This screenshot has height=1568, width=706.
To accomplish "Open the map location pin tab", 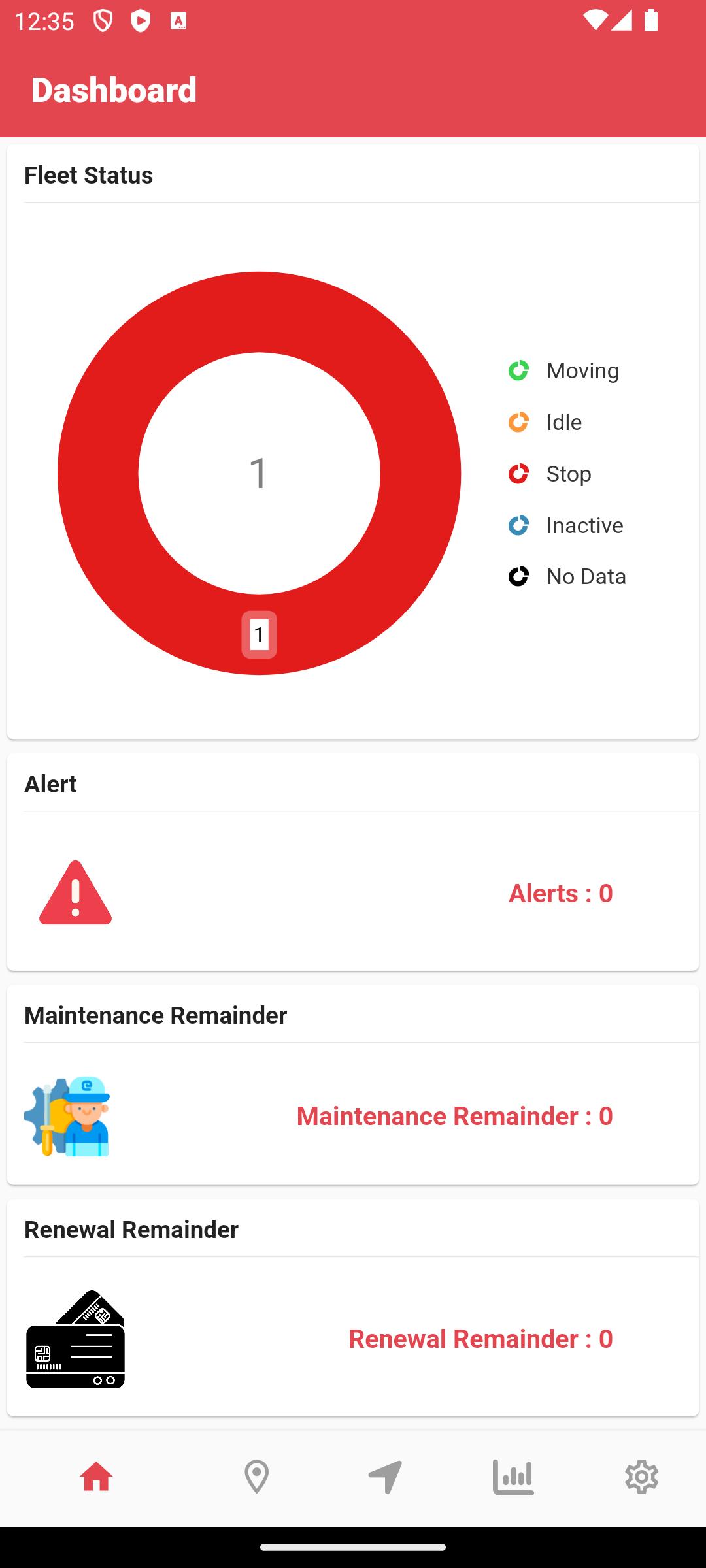I will point(256,1477).
